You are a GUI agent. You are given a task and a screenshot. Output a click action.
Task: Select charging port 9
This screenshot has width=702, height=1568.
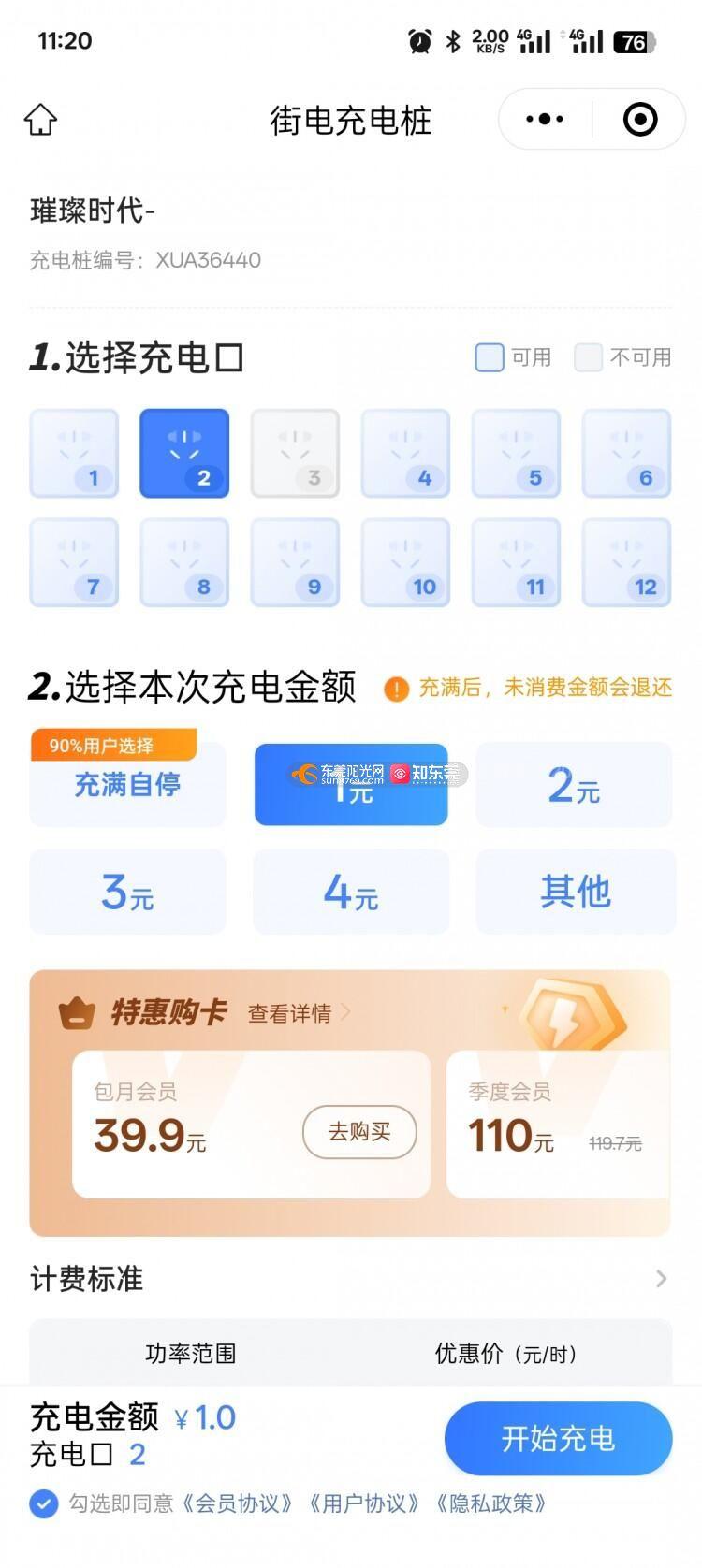pos(295,562)
